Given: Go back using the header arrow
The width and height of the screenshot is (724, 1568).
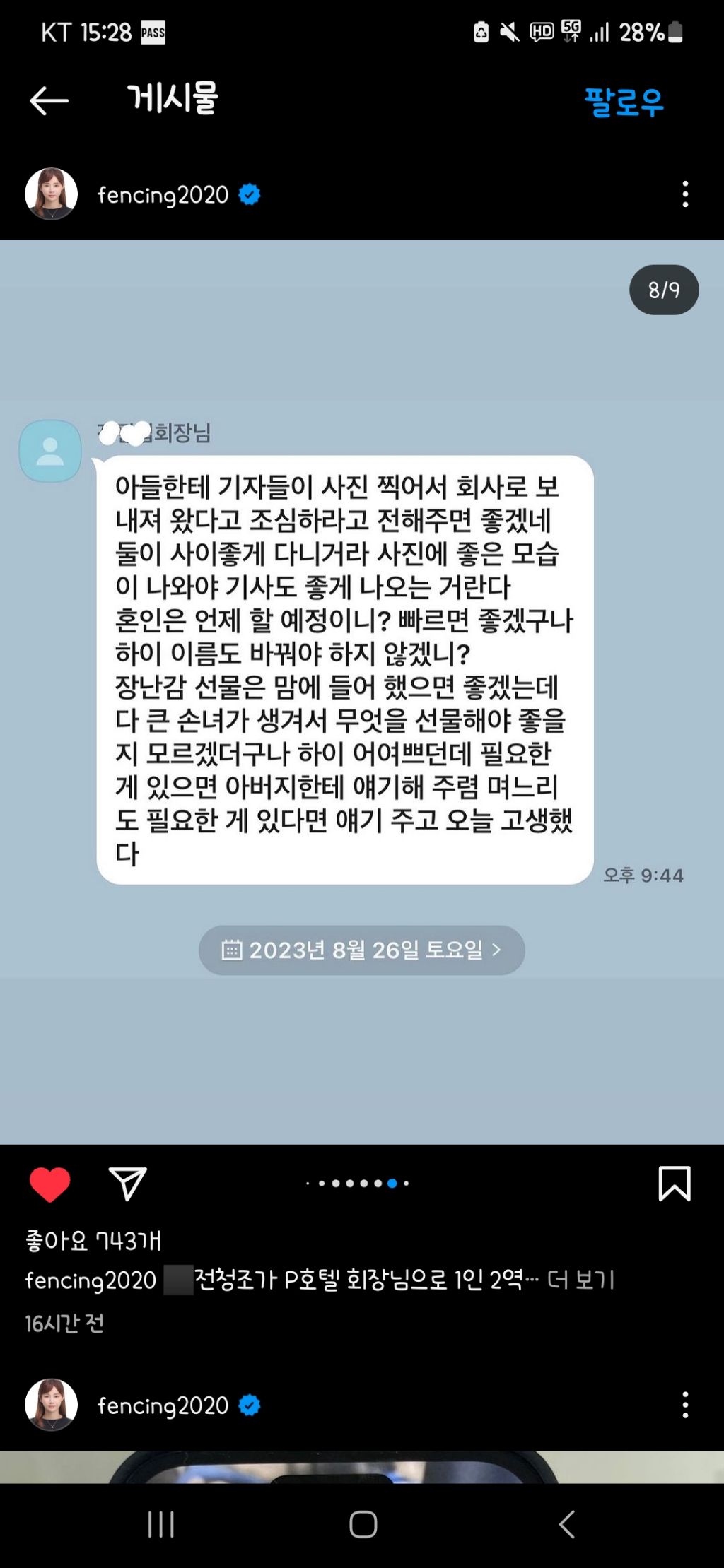Looking at the screenshot, I should coord(49,100).
